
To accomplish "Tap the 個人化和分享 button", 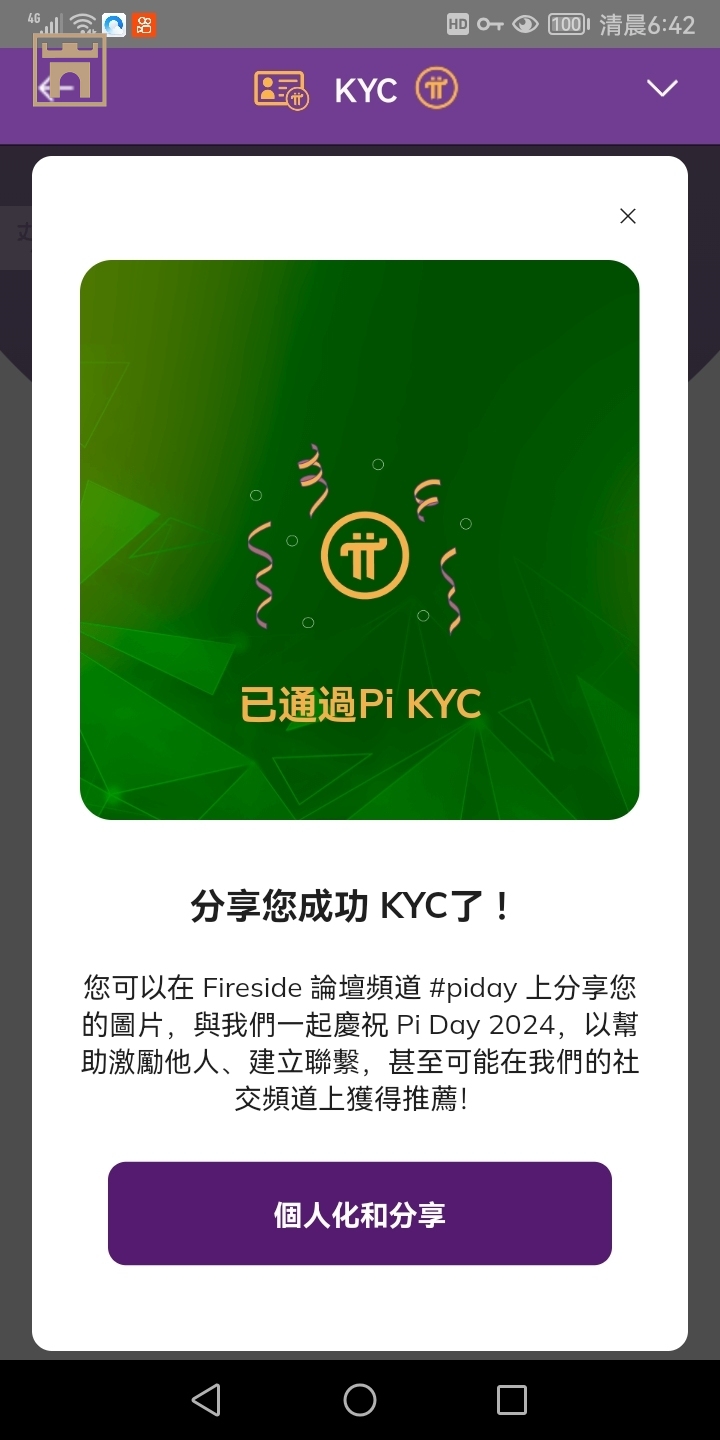I will 360,1214.
